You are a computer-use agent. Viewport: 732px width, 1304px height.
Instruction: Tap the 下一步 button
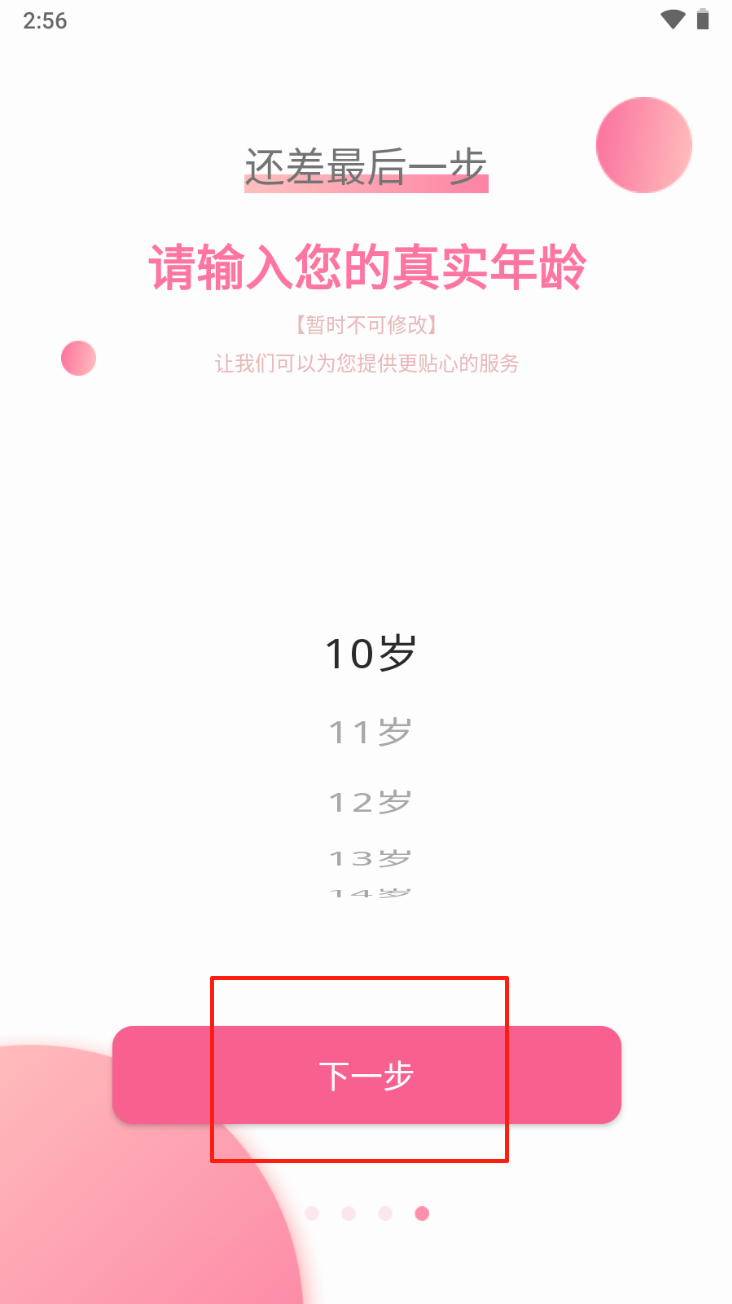367,1075
